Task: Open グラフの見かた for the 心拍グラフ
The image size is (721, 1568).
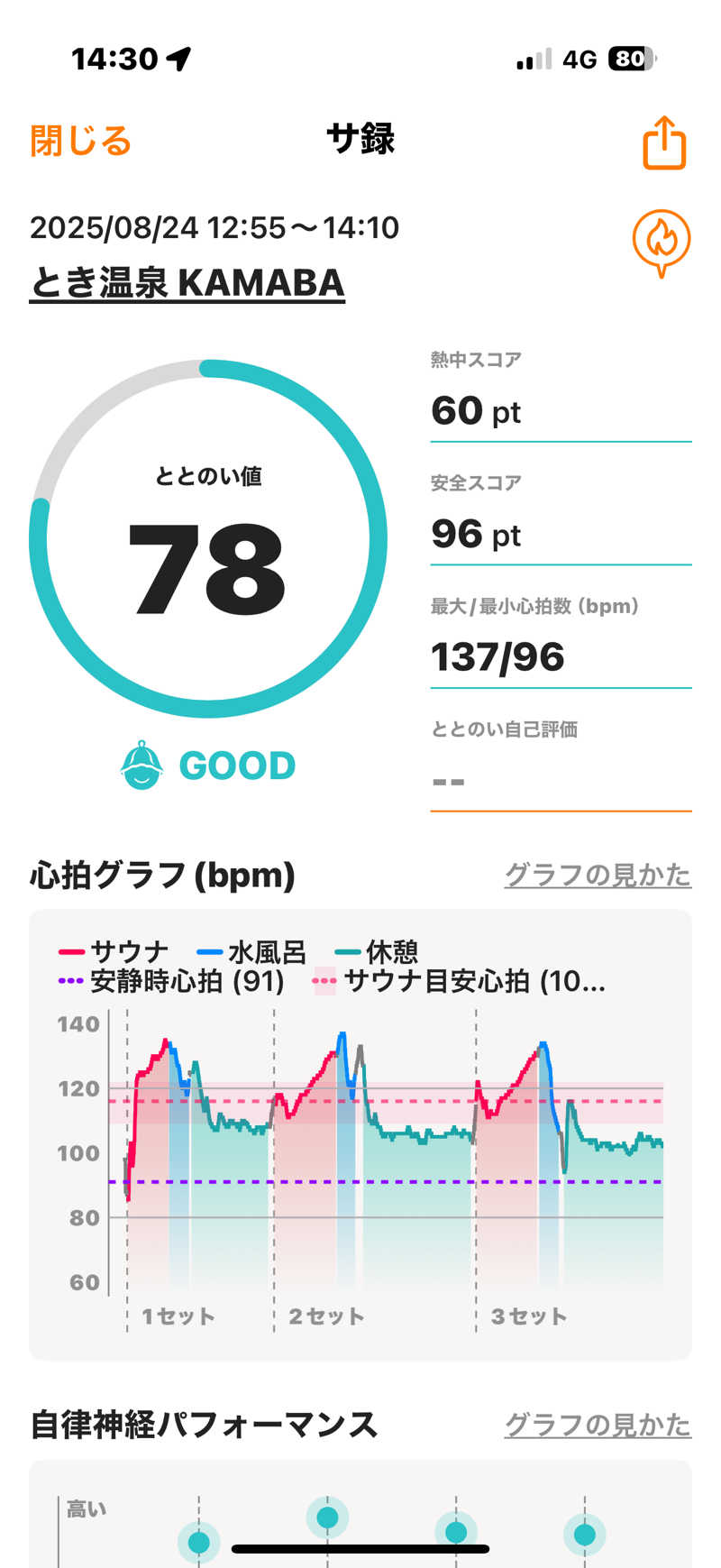Action: pos(598,875)
